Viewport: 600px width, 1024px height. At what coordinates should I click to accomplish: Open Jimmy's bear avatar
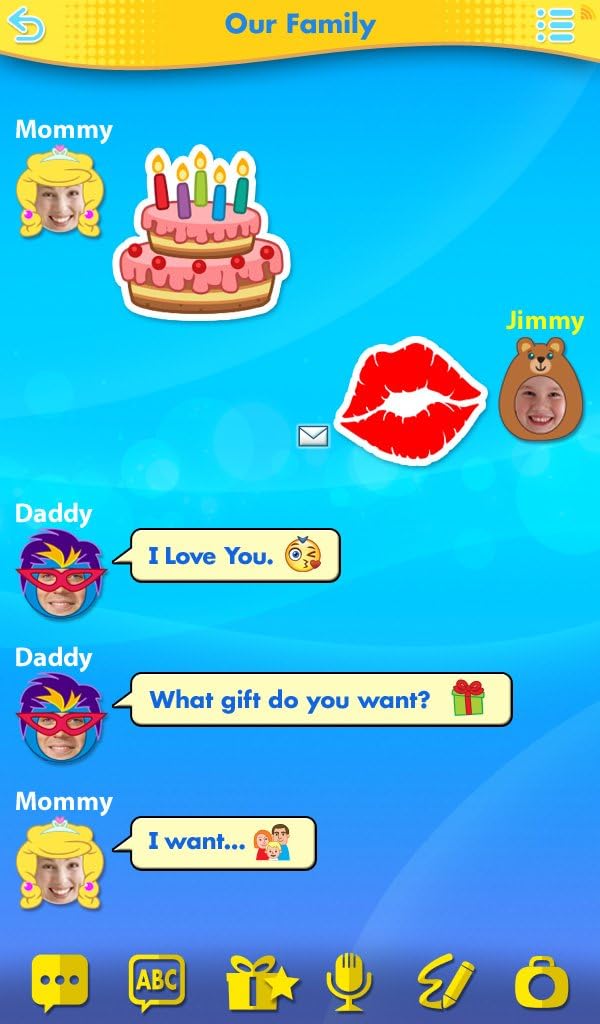click(540, 390)
